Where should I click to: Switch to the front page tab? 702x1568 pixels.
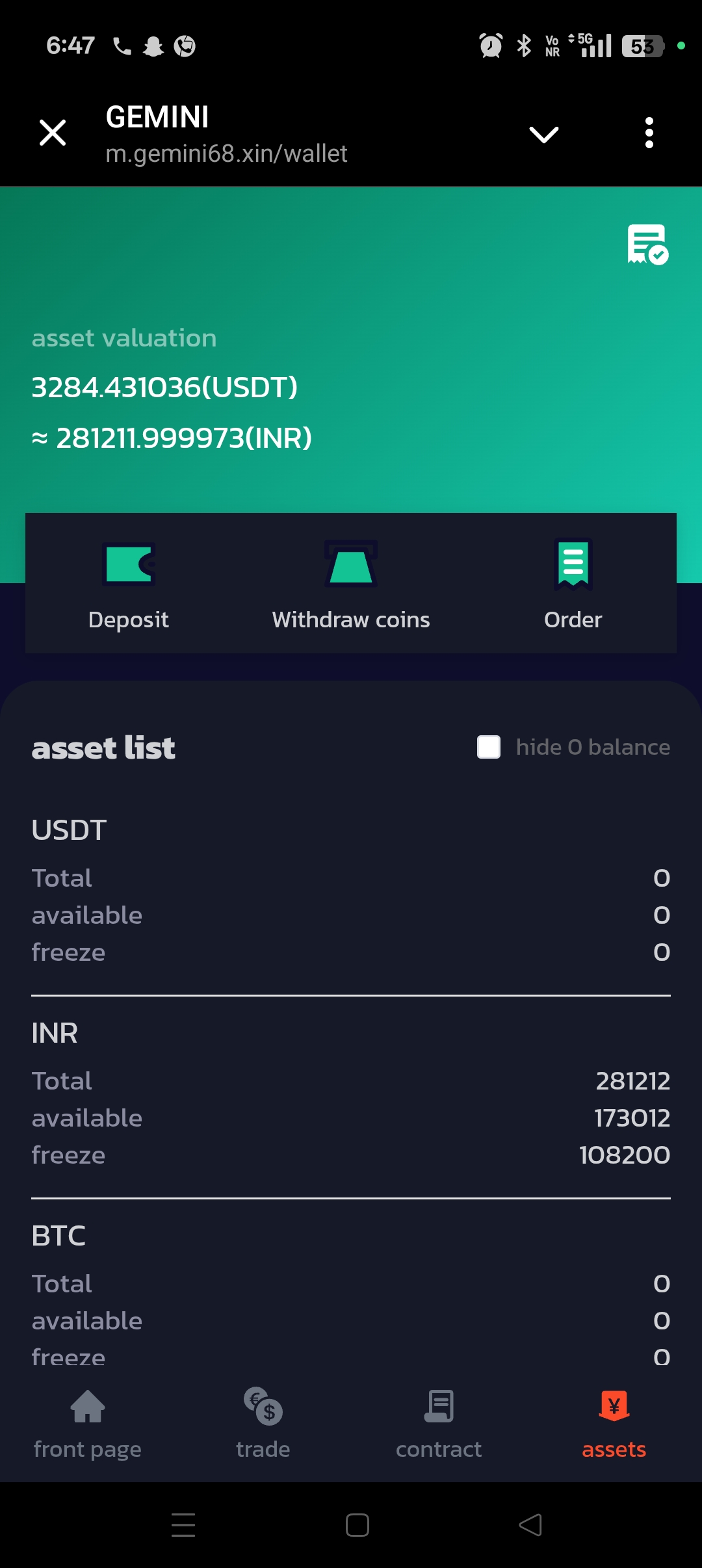[88, 1424]
